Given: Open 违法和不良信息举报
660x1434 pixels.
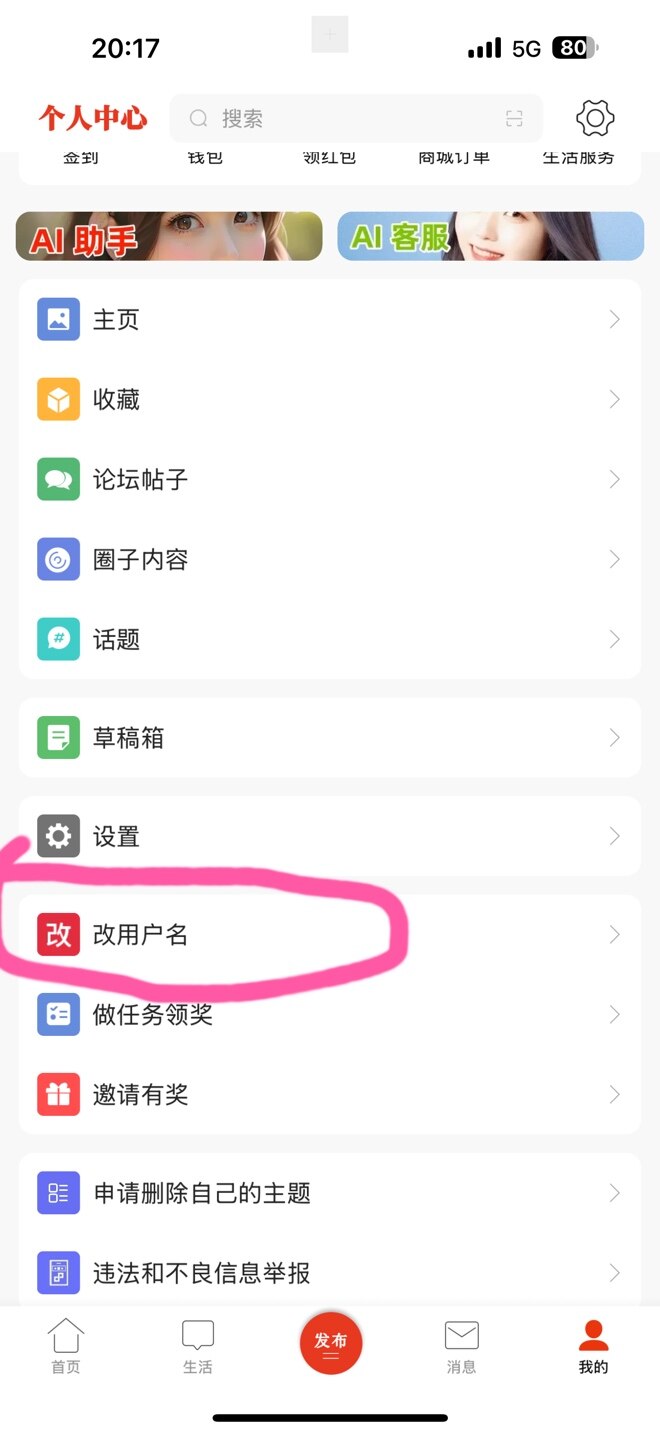Looking at the screenshot, I should coord(329,1273).
